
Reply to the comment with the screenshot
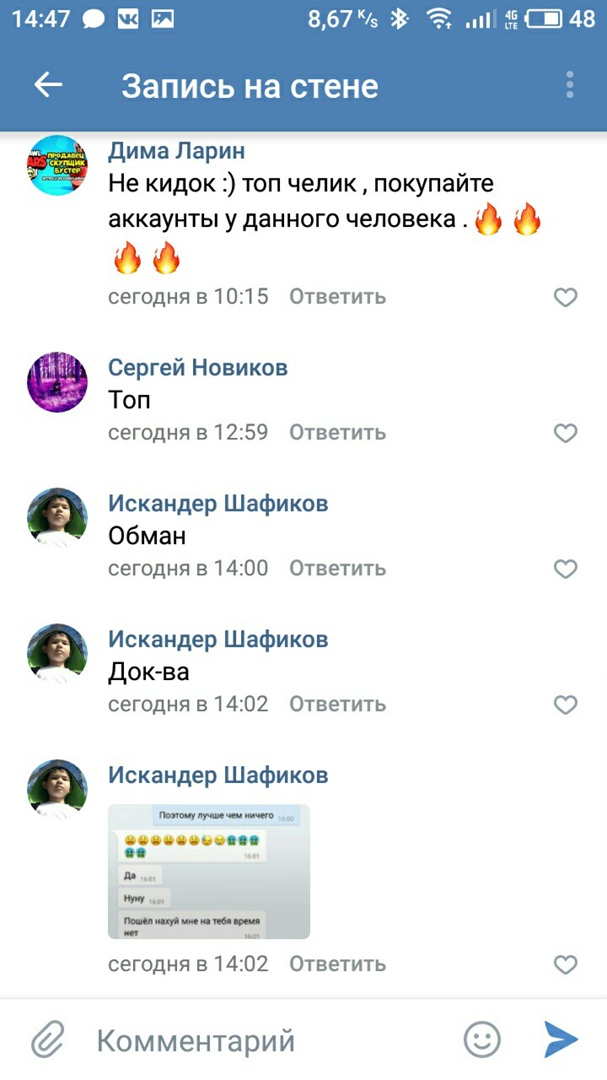(x=337, y=965)
